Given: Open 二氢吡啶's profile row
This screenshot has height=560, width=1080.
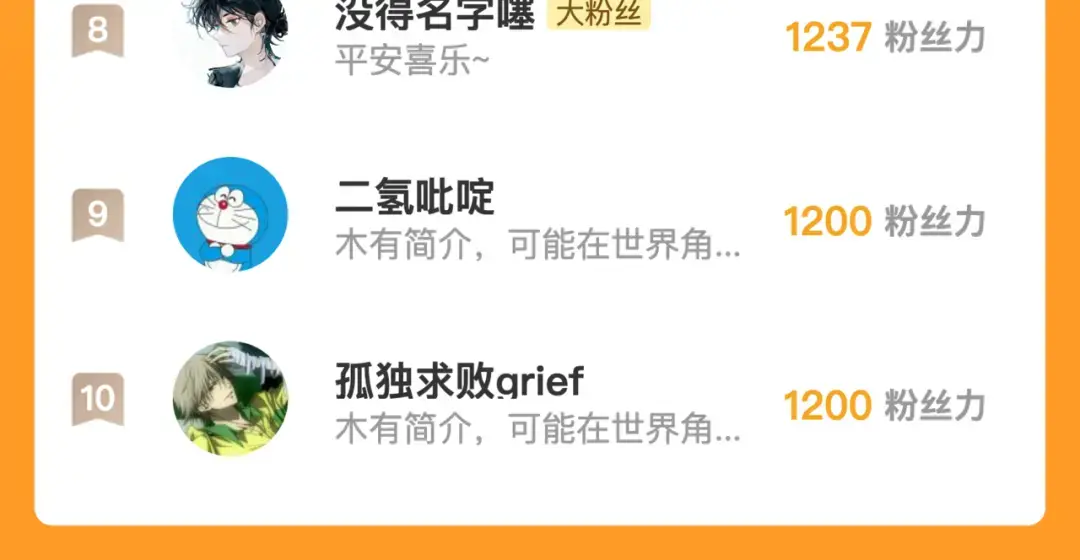Looking at the screenshot, I should pyautogui.click(x=539, y=215).
